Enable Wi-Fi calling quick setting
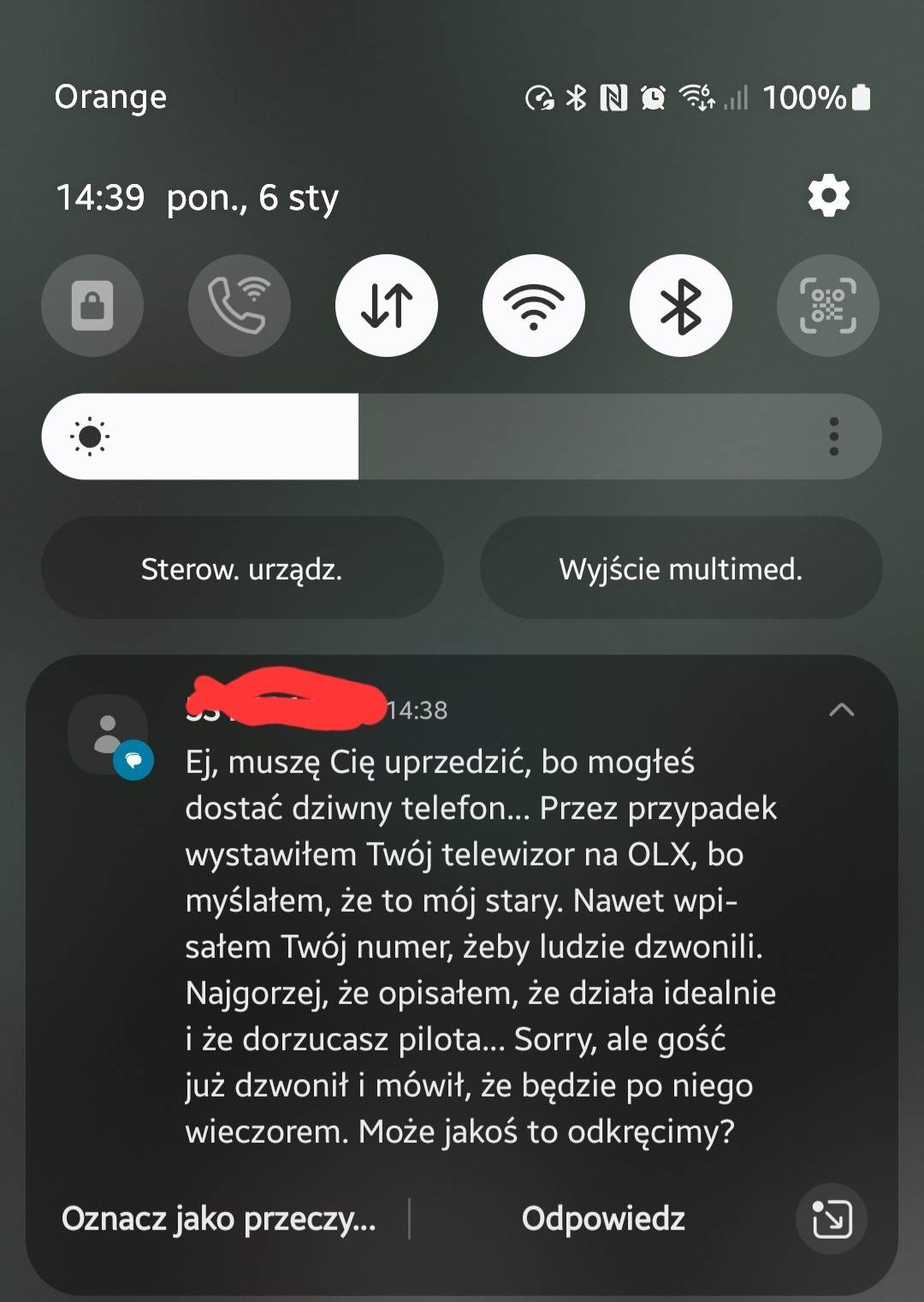The image size is (924, 1302). tap(240, 306)
